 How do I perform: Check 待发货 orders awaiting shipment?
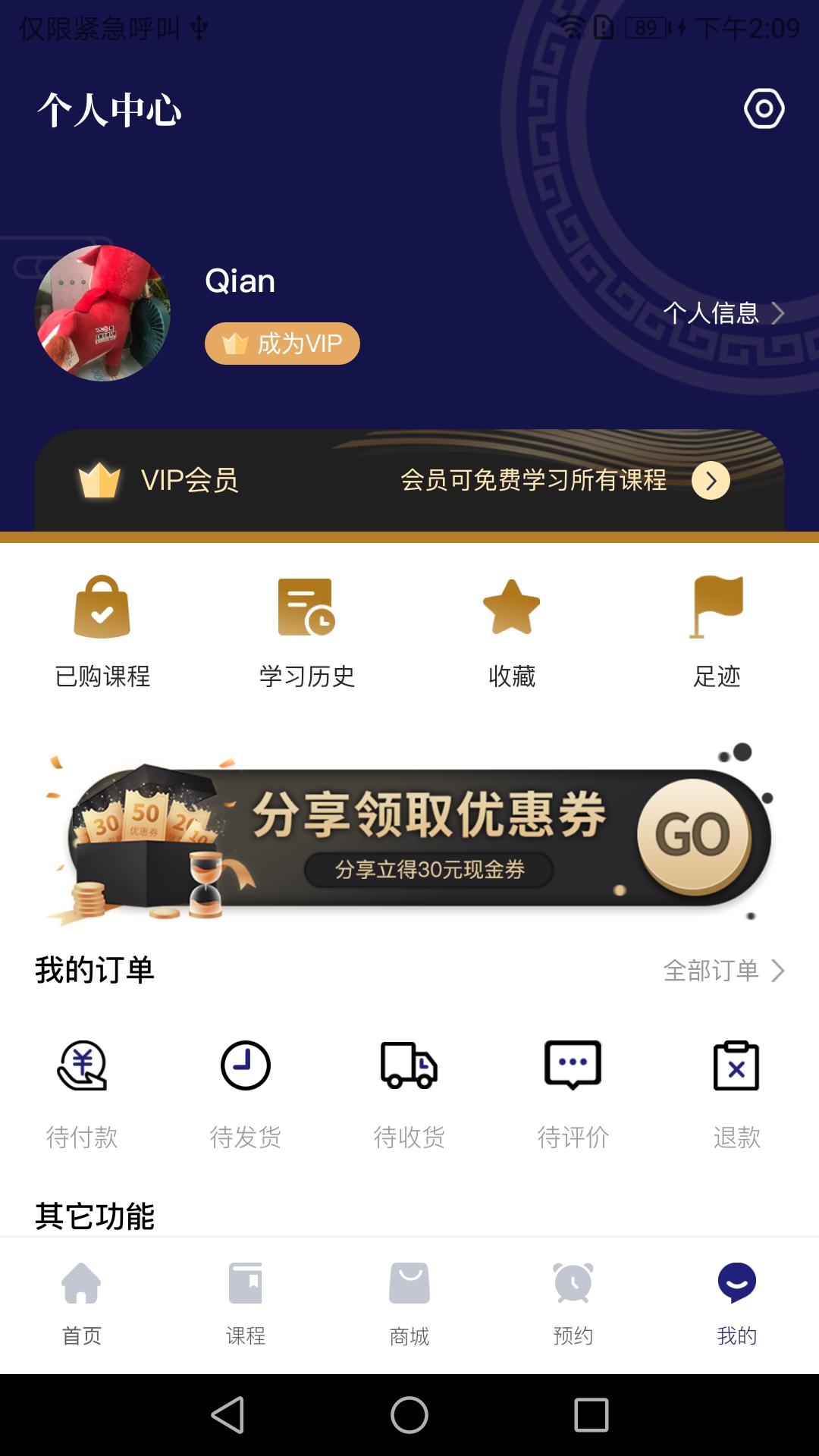pyautogui.click(x=246, y=1093)
